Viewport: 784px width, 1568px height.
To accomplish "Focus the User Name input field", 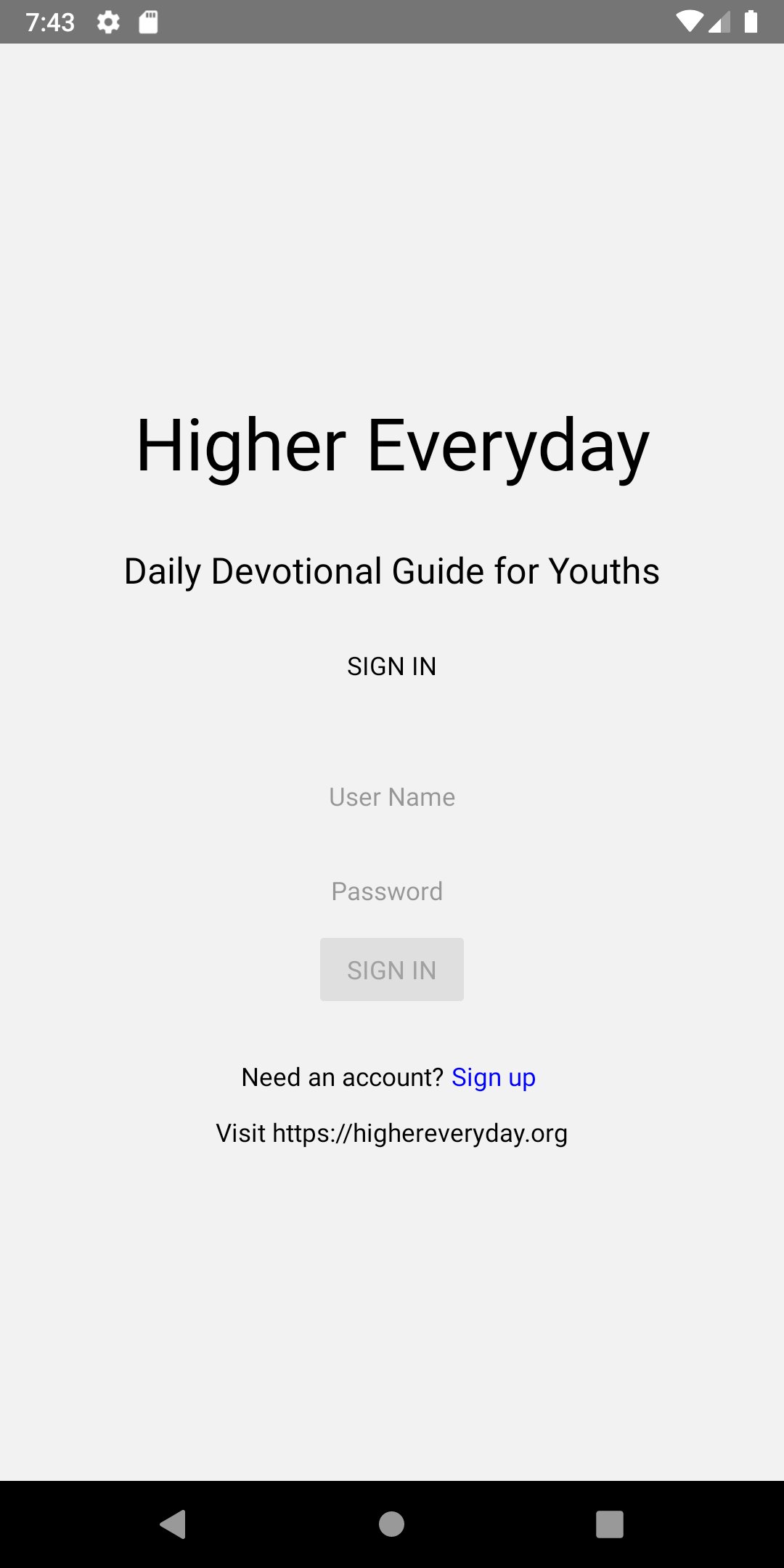I will pyautogui.click(x=392, y=796).
